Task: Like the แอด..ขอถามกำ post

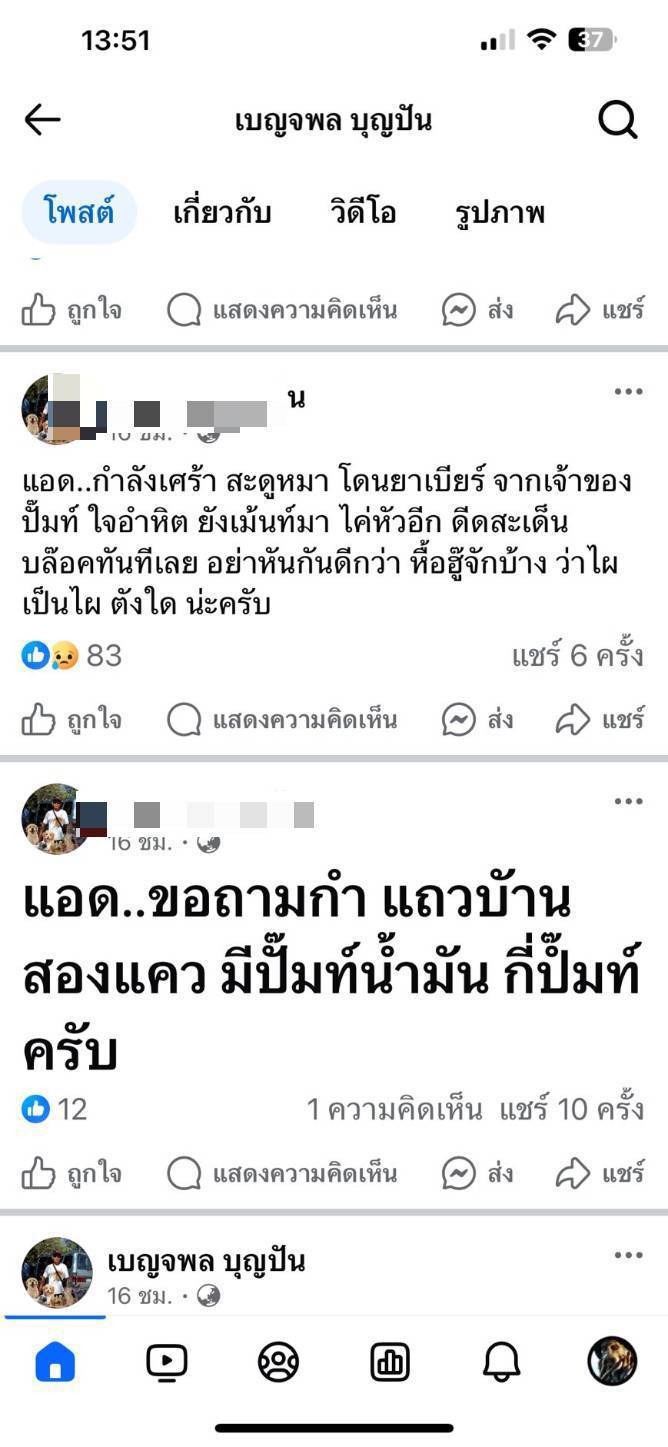Action: pyautogui.click(x=72, y=1173)
